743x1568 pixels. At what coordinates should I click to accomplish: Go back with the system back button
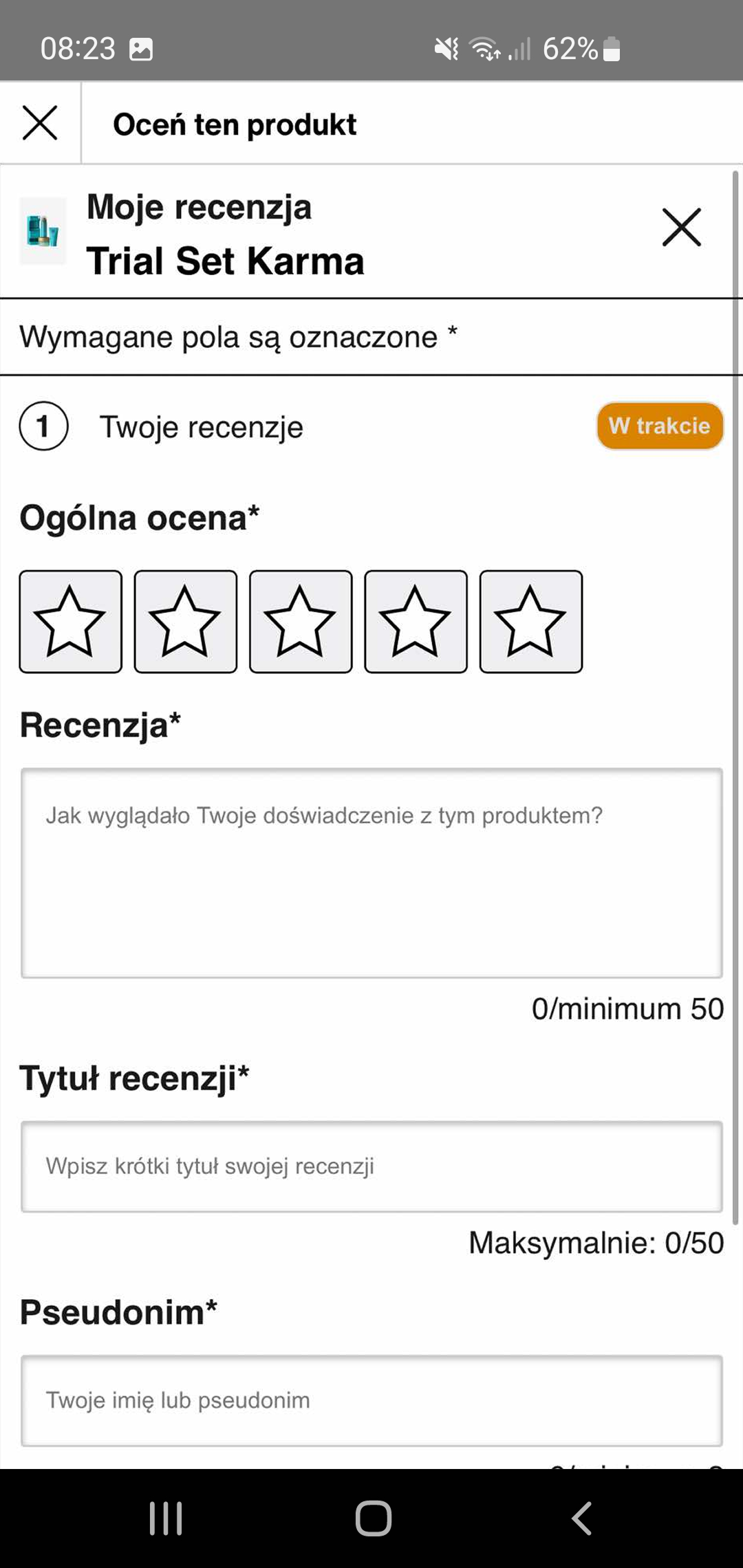[x=581, y=1518]
